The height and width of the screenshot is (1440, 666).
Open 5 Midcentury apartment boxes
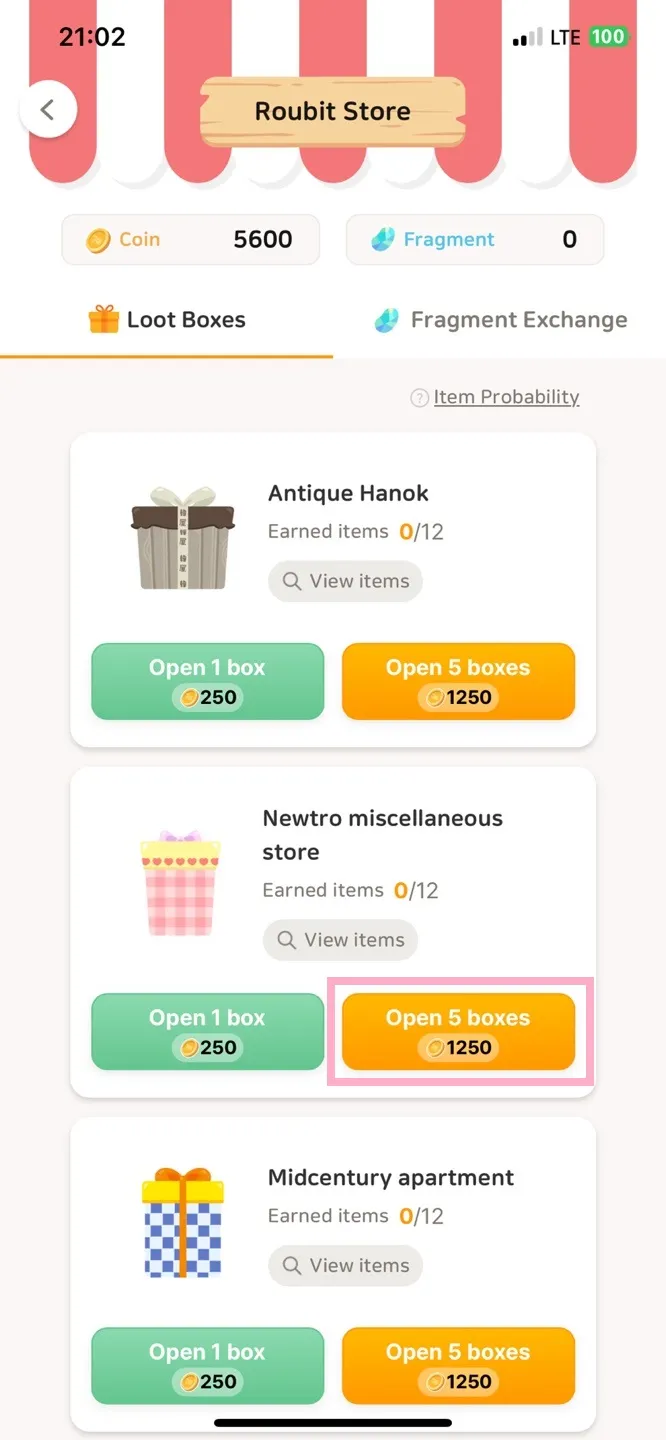pos(458,1365)
